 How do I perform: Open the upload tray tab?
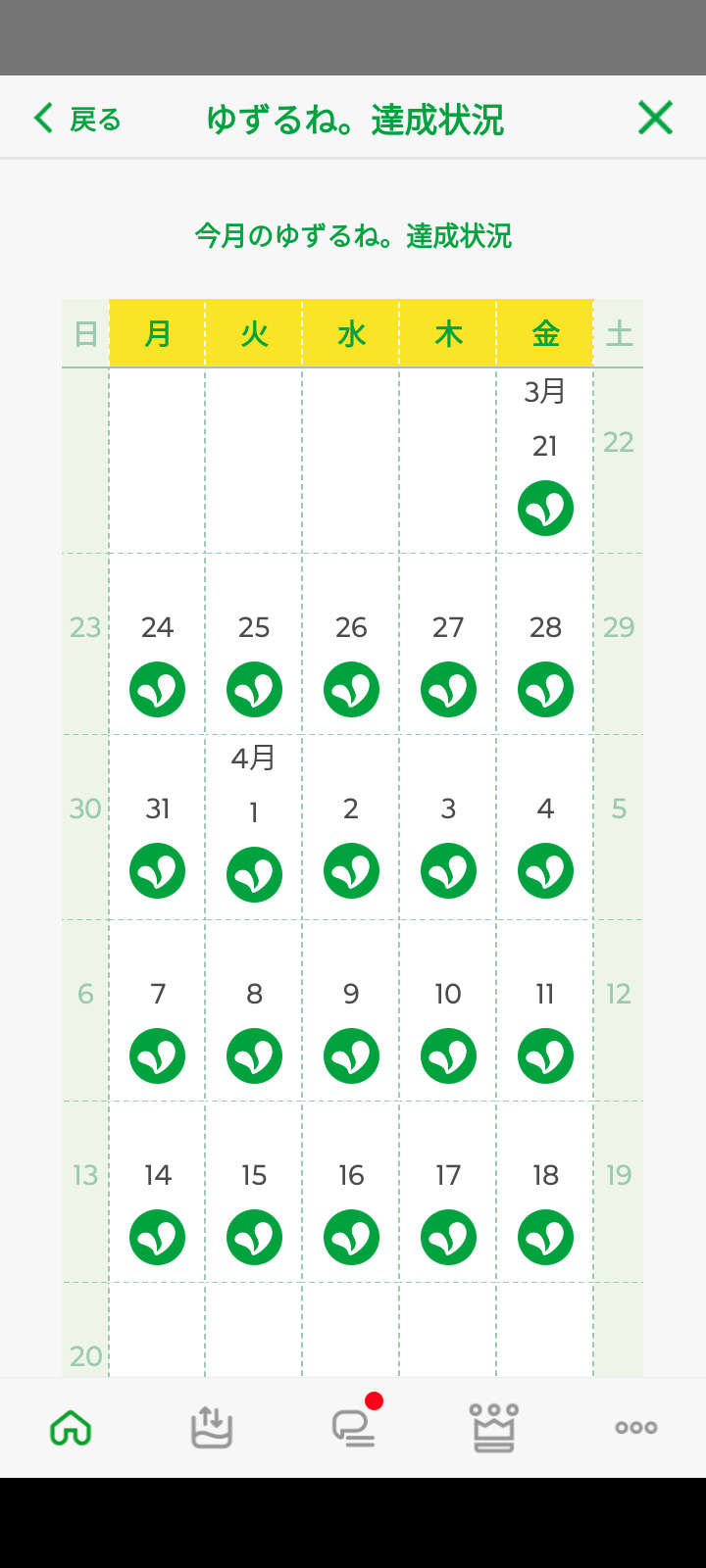[212, 1428]
